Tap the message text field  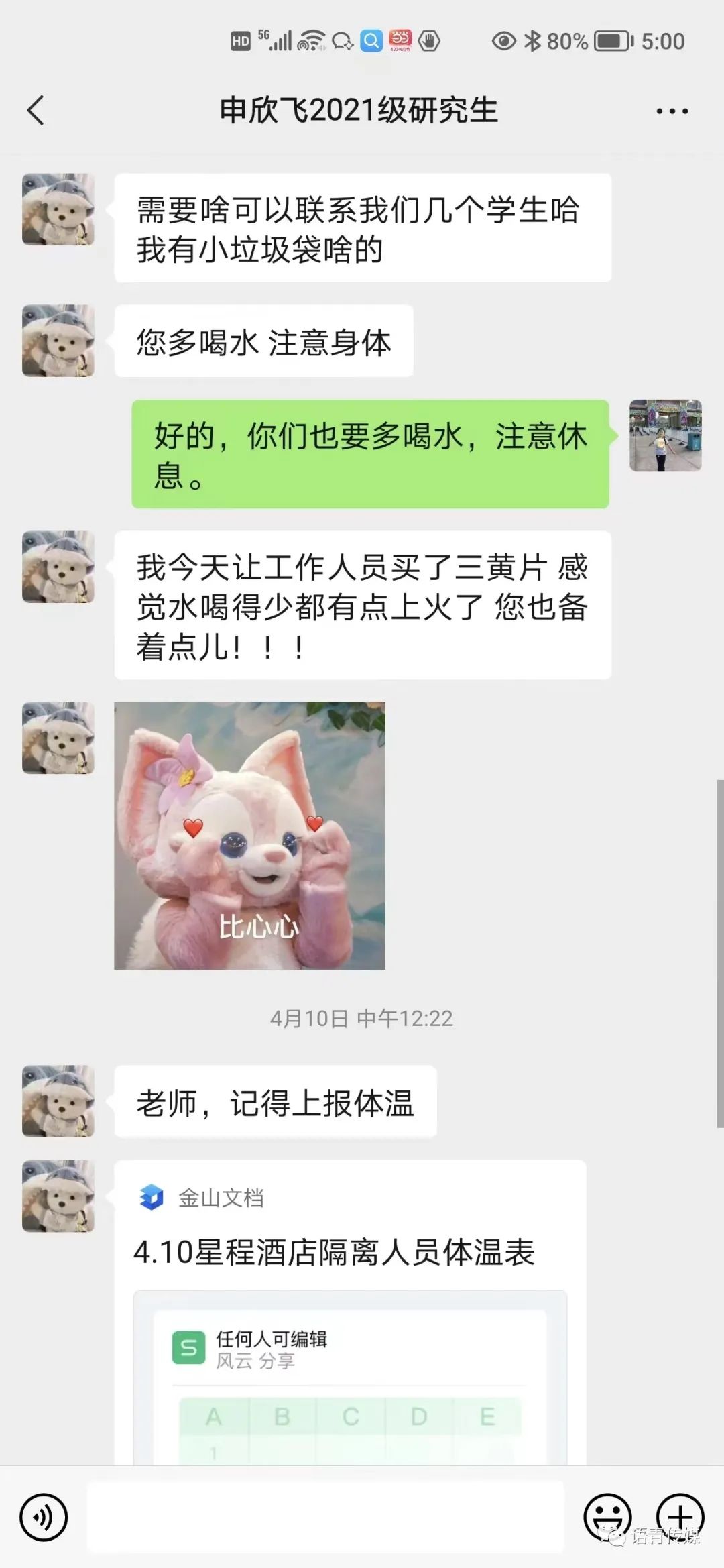point(326,1517)
